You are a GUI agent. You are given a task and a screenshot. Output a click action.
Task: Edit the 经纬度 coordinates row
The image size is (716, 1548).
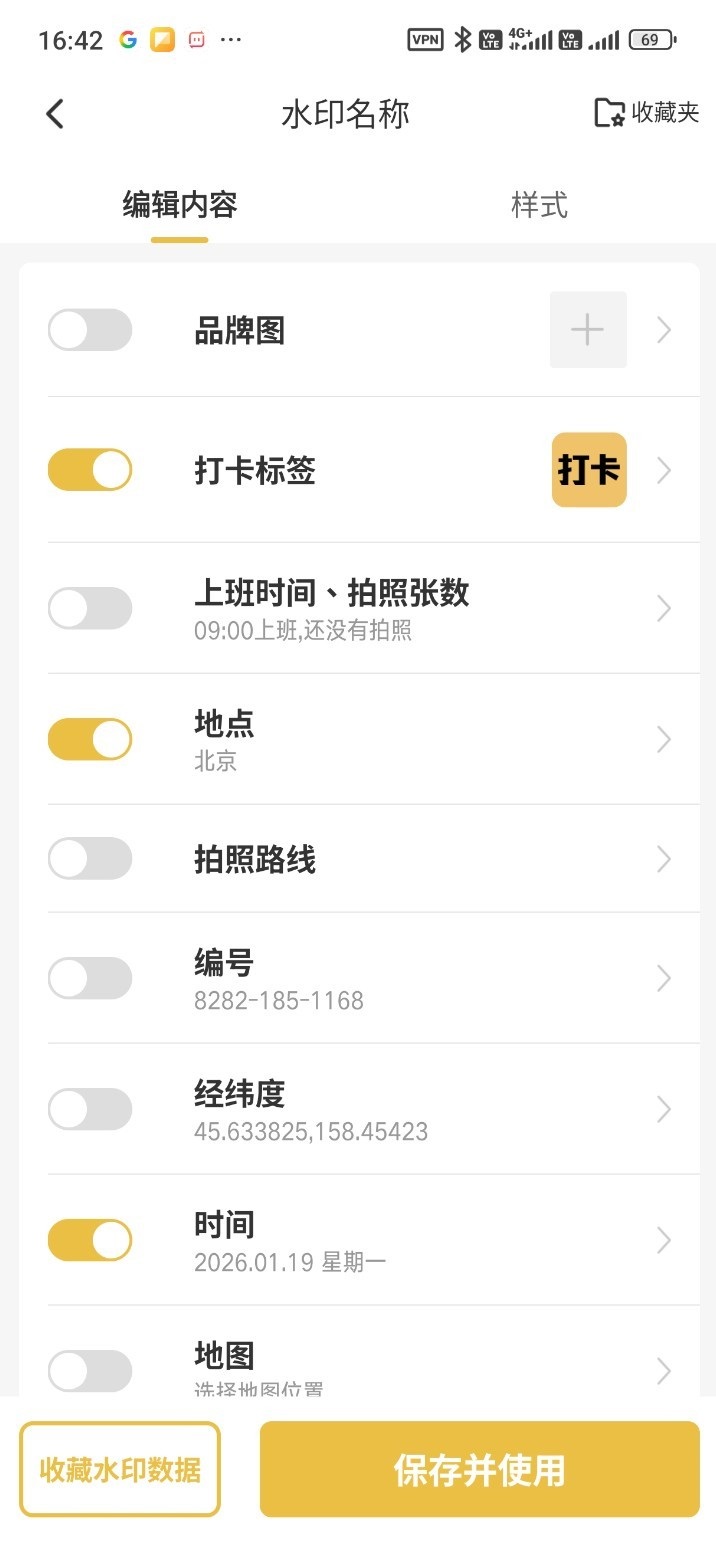click(x=420, y=1110)
